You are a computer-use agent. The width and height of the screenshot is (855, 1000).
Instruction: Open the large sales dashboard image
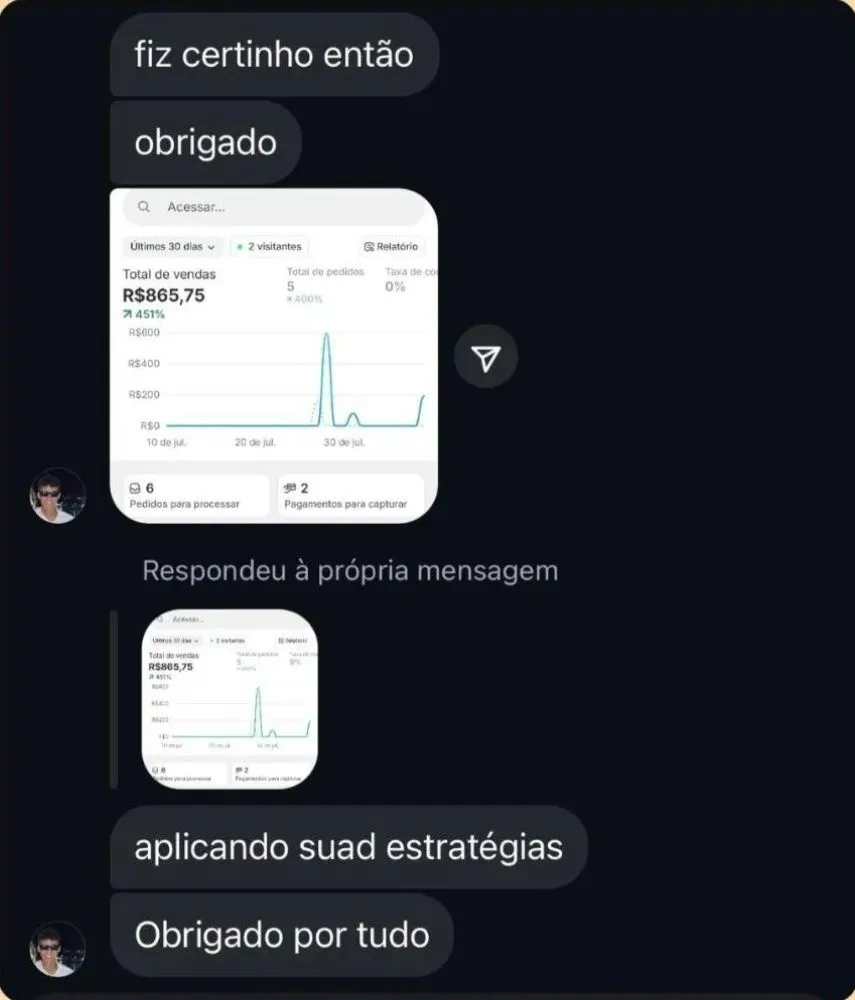click(x=273, y=355)
